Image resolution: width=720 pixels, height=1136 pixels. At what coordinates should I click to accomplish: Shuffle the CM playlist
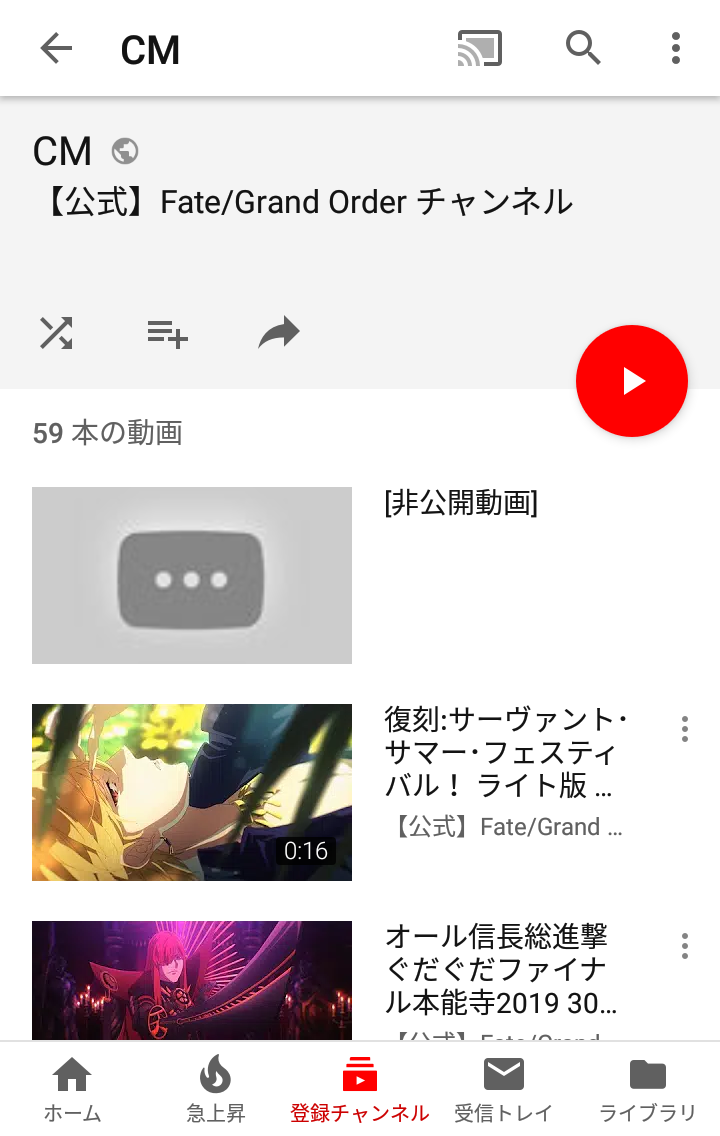click(56, 333)
